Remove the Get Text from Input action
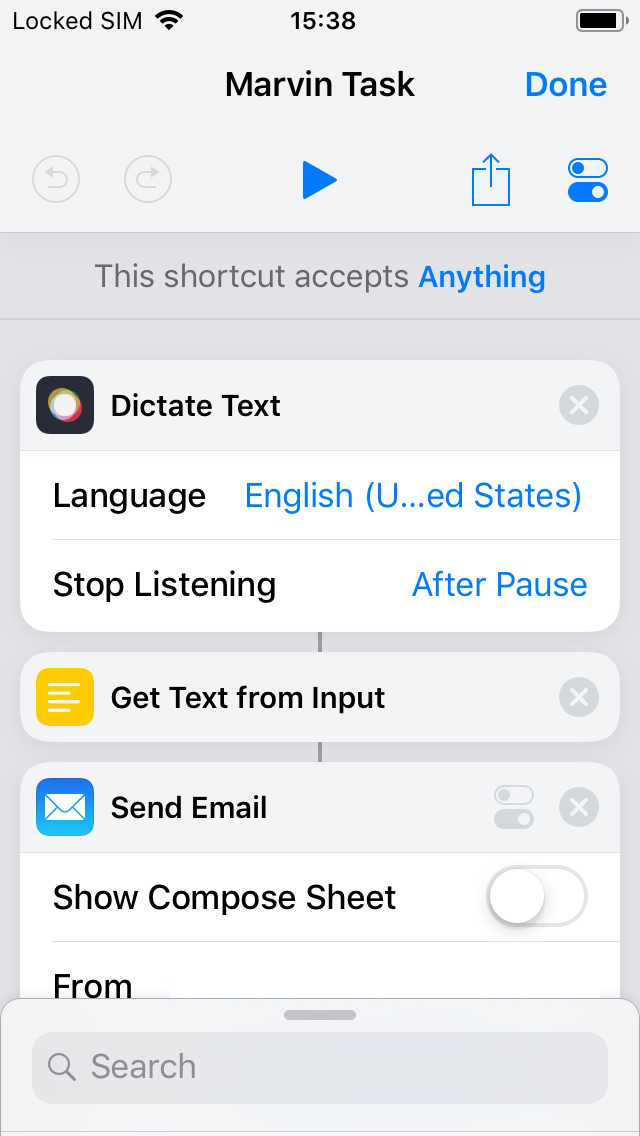Screen dimensions: 640x1136 [579, 697]
